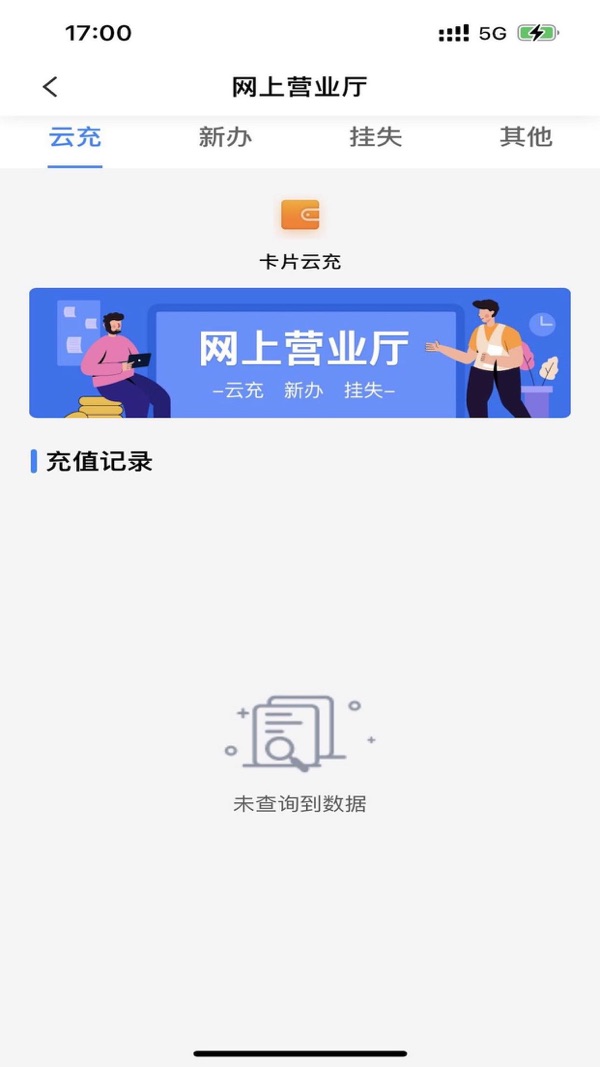Image resolution: width=600 pixels, height=1067 pixels.
Task: Switch to the 挂失 tab
Action: click(376, 137)
